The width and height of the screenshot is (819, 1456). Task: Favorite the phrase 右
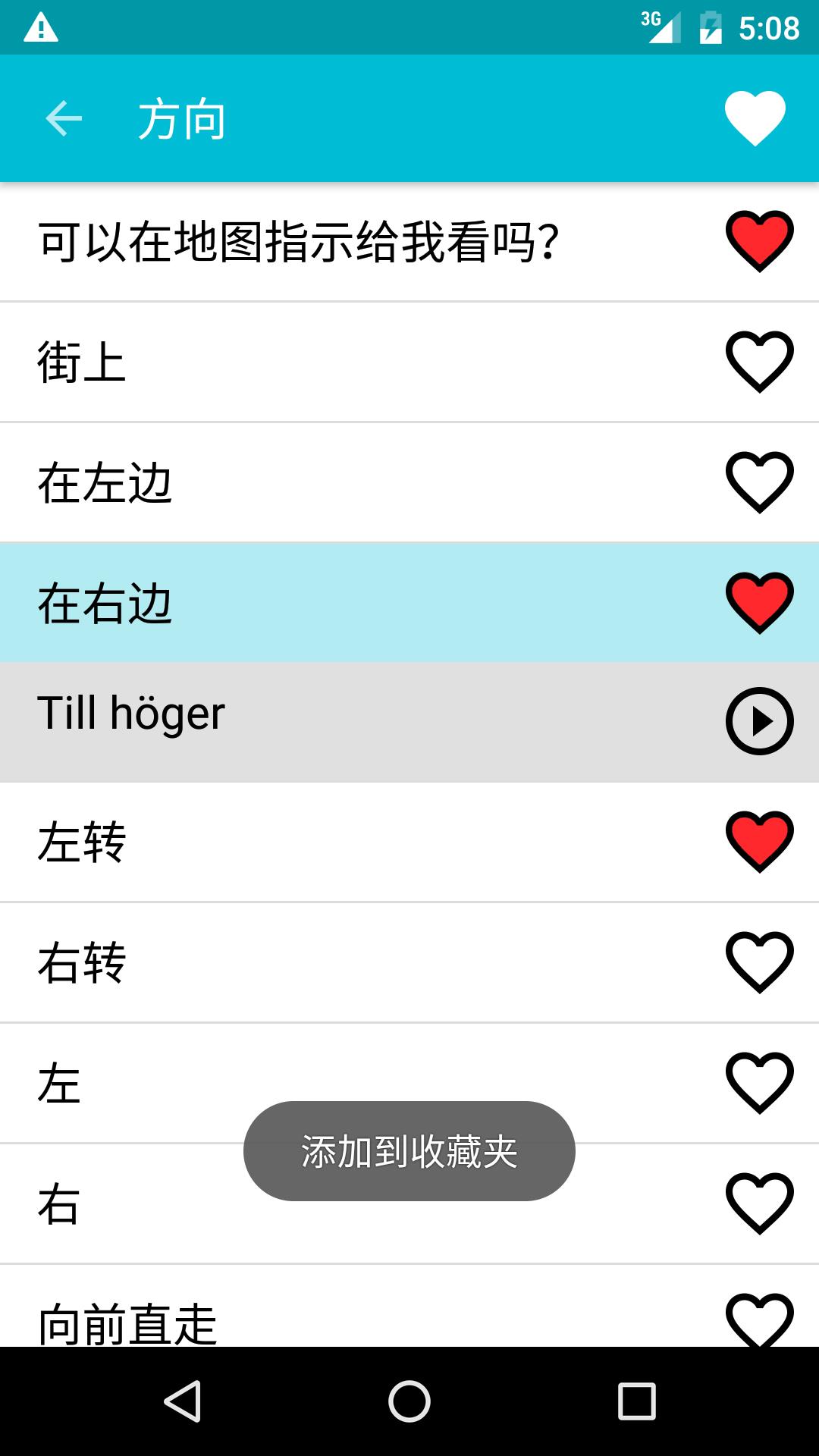(759, 1203)
